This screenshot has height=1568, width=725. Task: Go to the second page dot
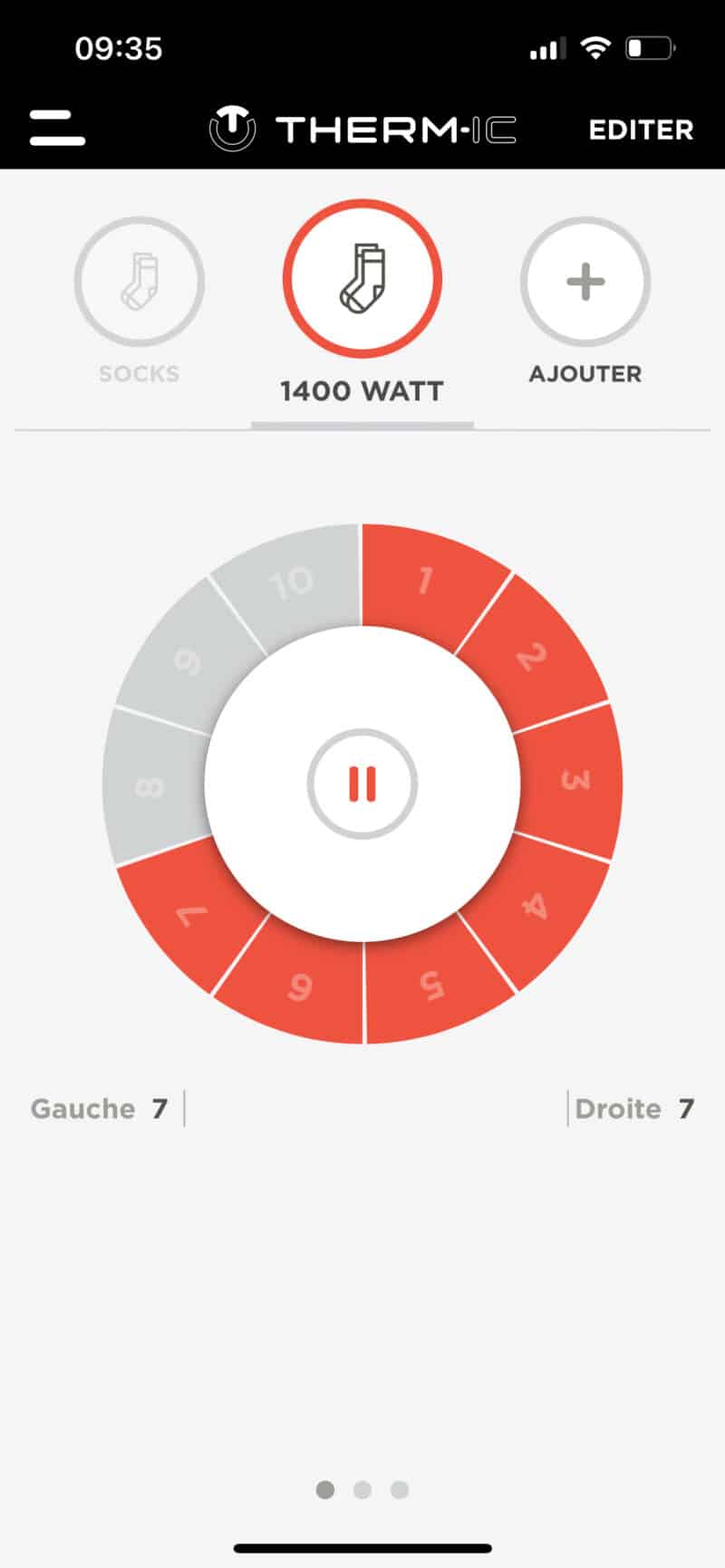pos(362,1490)
